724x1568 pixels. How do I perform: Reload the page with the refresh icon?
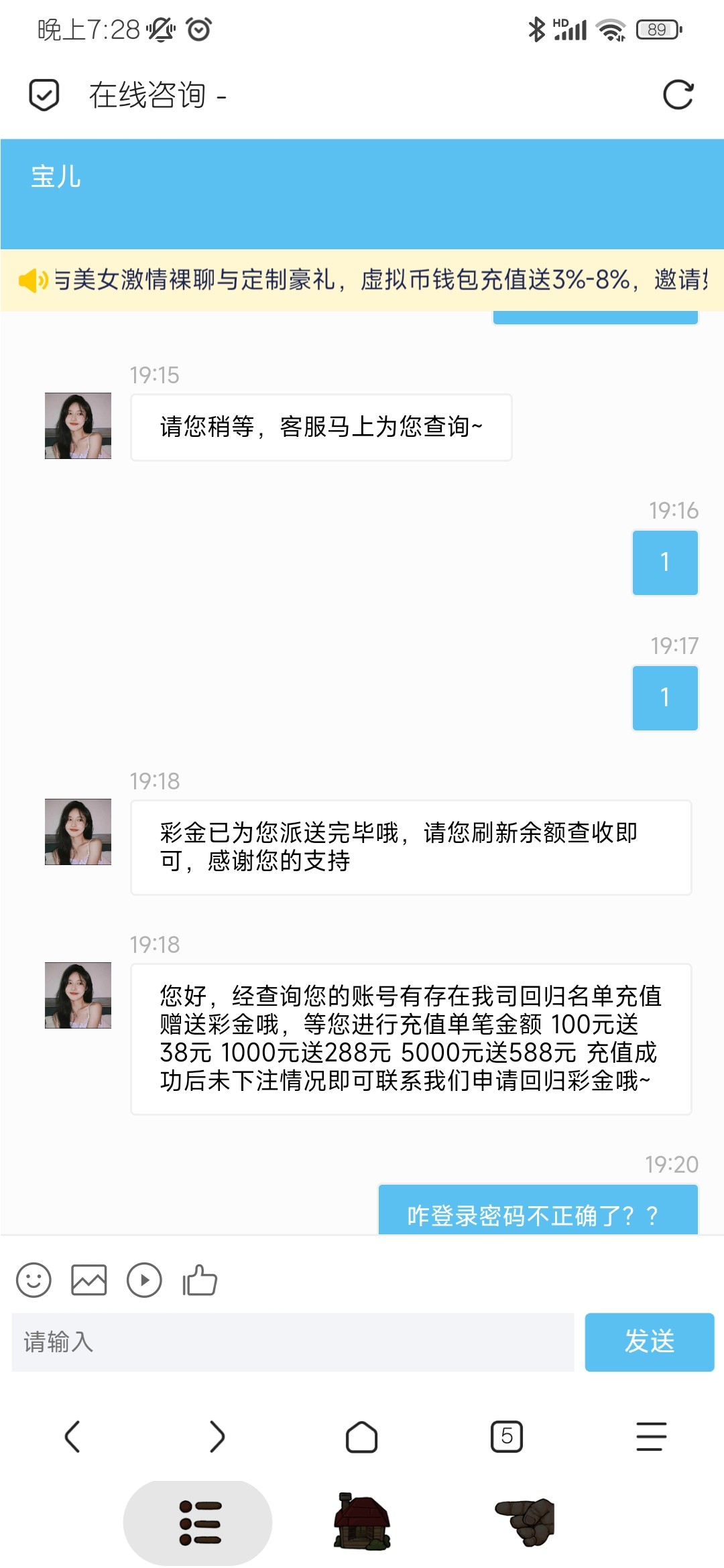(678, 95)
